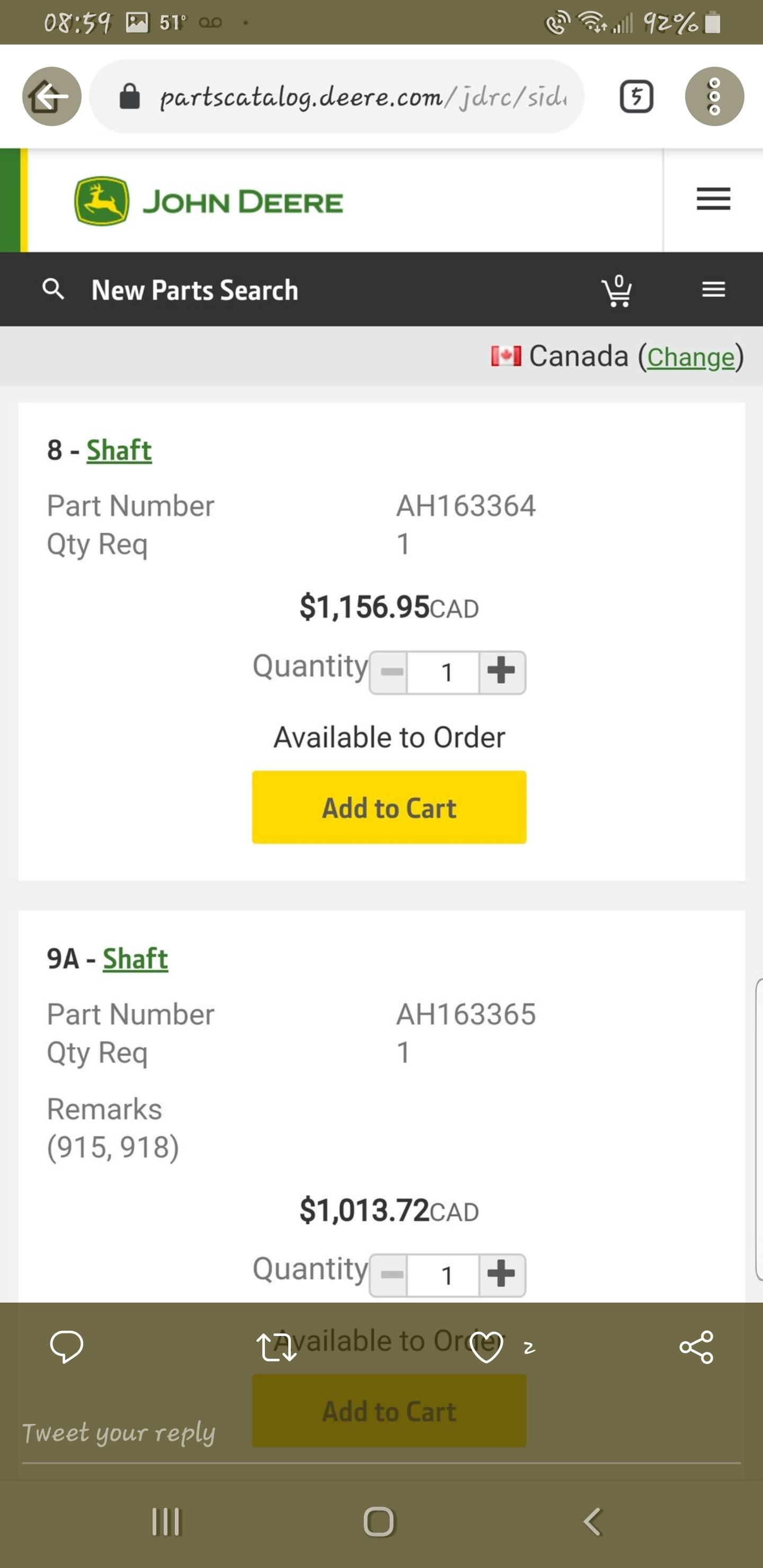This screenshot has width=763, height=1568.
Task: Change the country from Canada
Action: [x=690, y=357]
